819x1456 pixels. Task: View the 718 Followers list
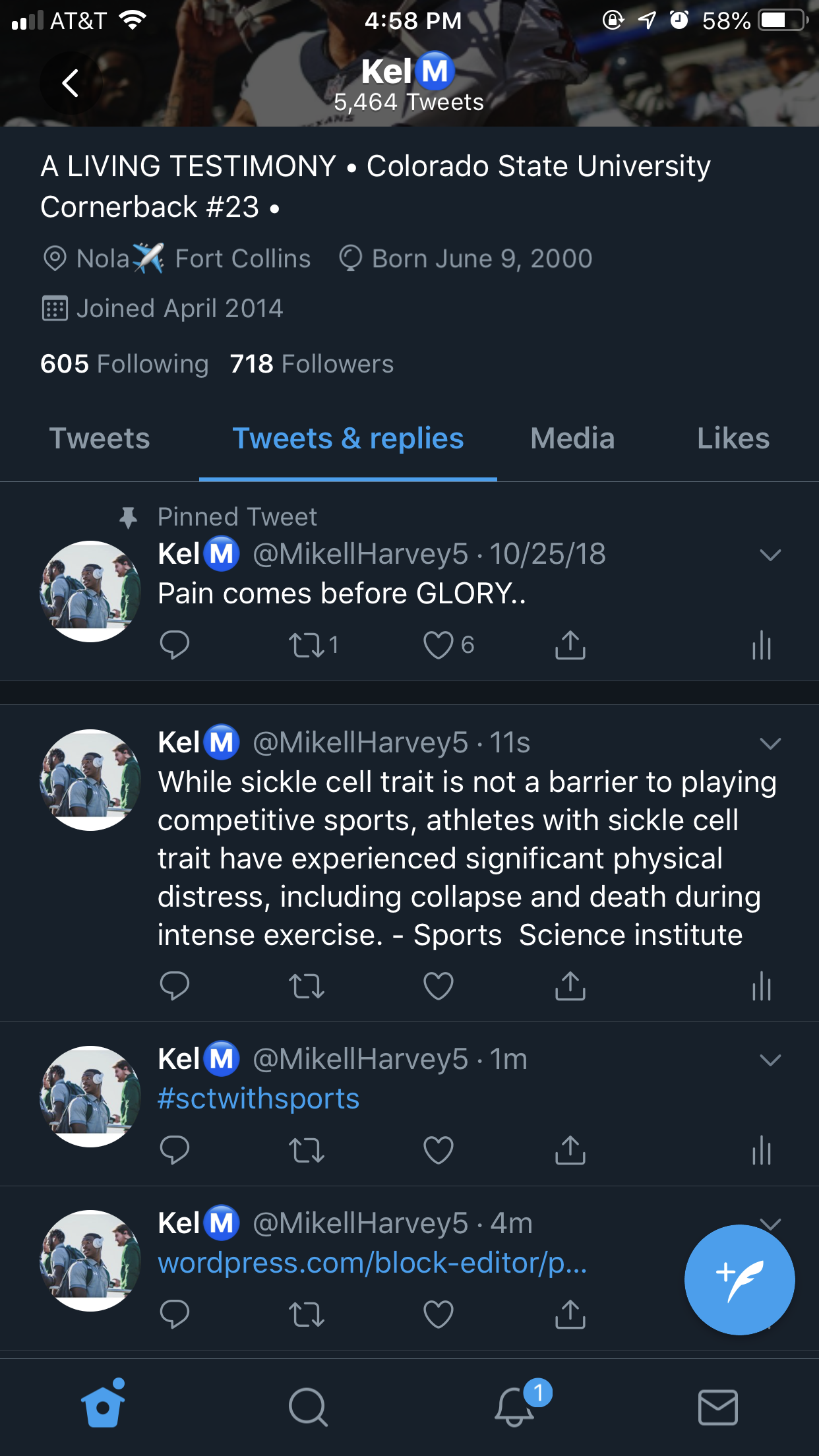tap(311, 364)
